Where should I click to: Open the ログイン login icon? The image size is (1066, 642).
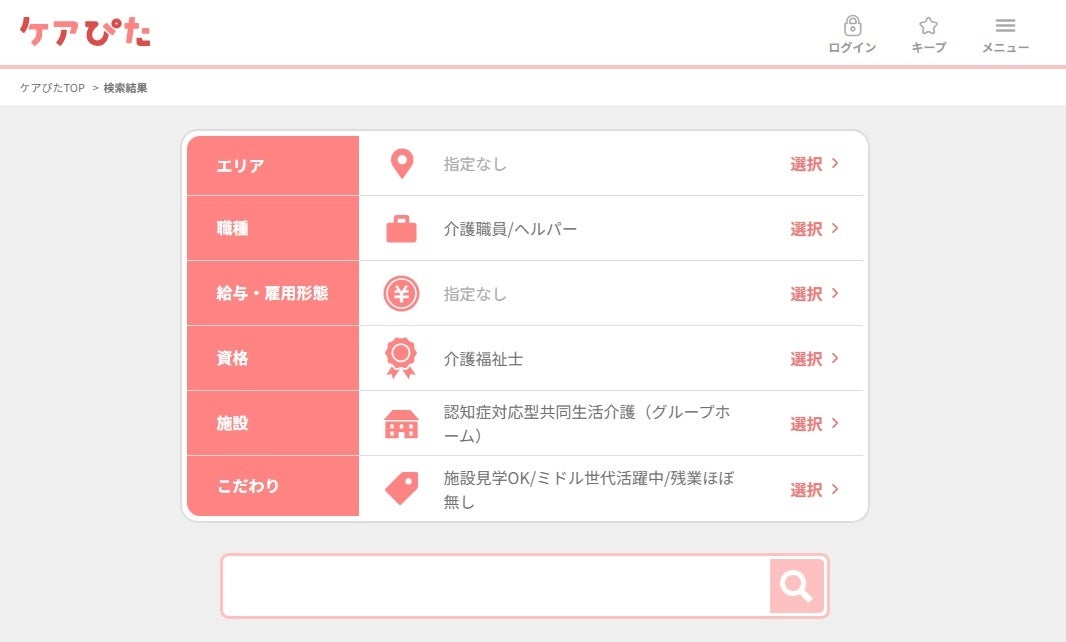click(x=852, y=34)
